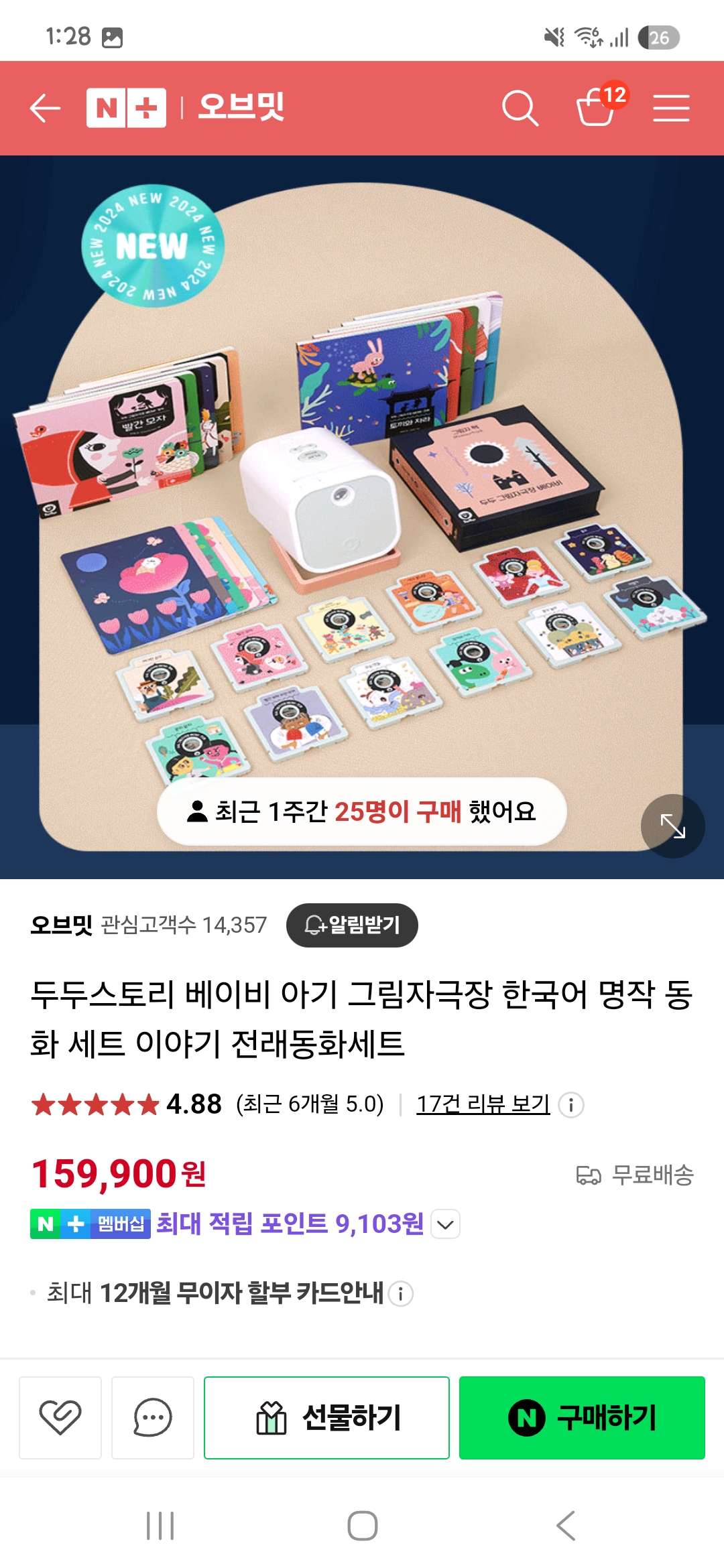Open the chat inquiry bubble
The image size is (724, 1568).
(153, 1417)
